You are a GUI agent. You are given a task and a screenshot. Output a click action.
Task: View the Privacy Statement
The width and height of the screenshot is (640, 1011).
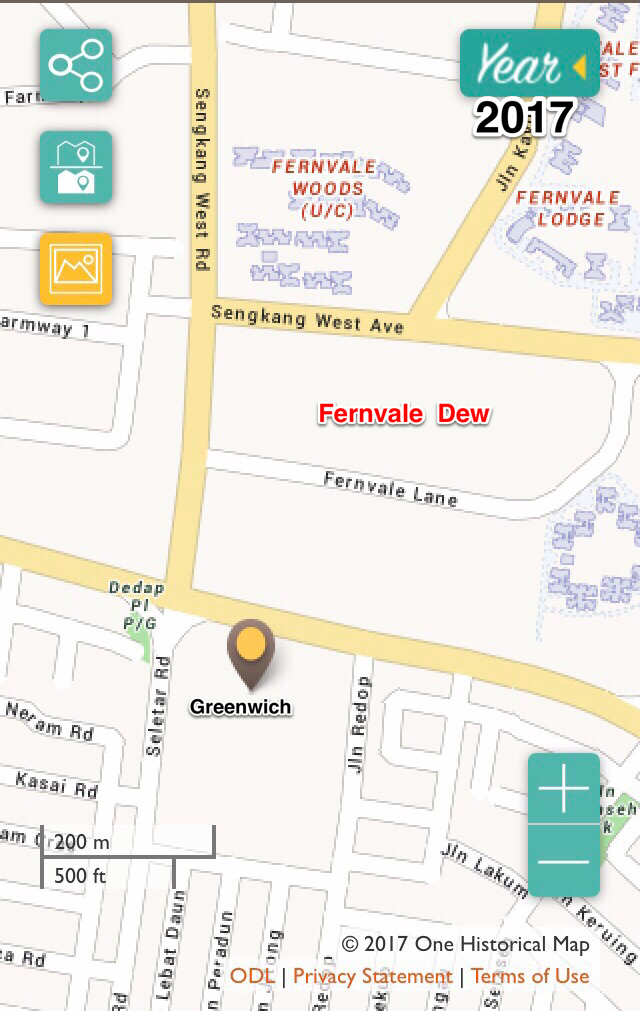tap(372, 976)
